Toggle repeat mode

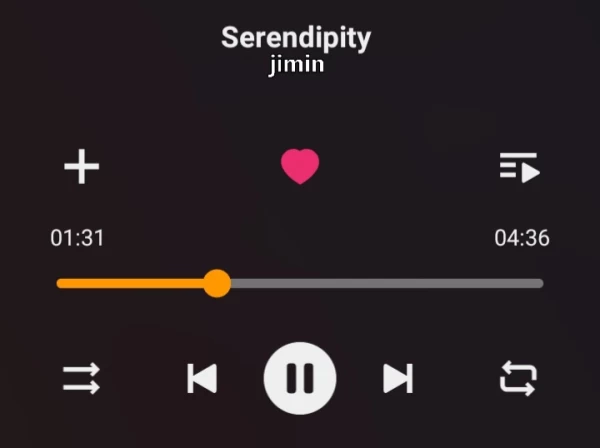pos(518,379)
